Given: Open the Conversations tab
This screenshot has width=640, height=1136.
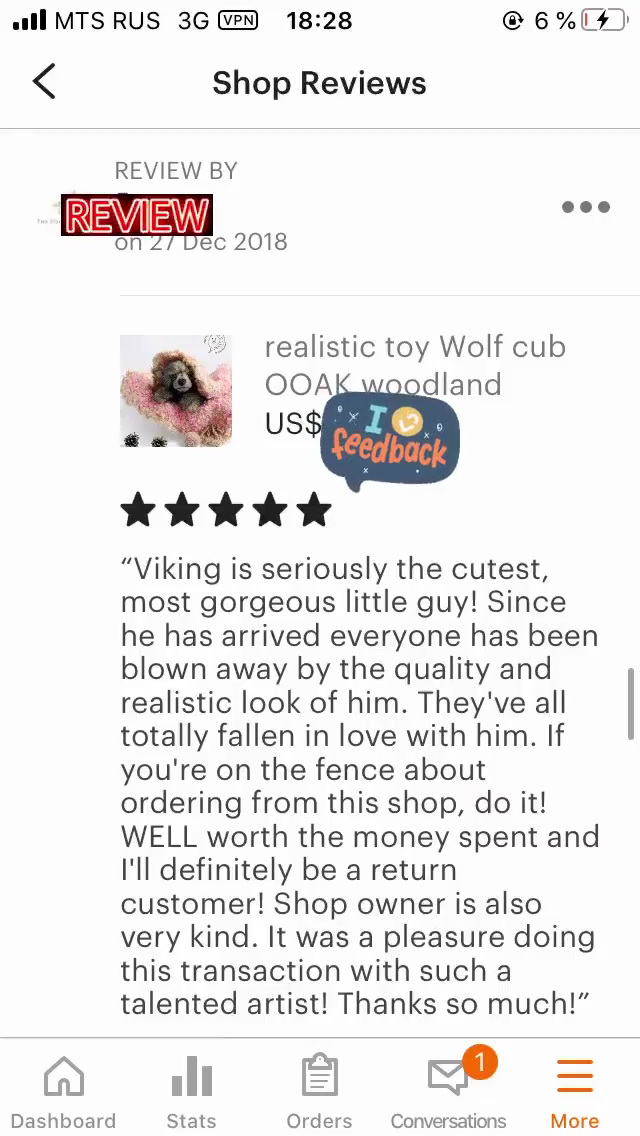Looking at the screenshot, I should point(448,1092).
